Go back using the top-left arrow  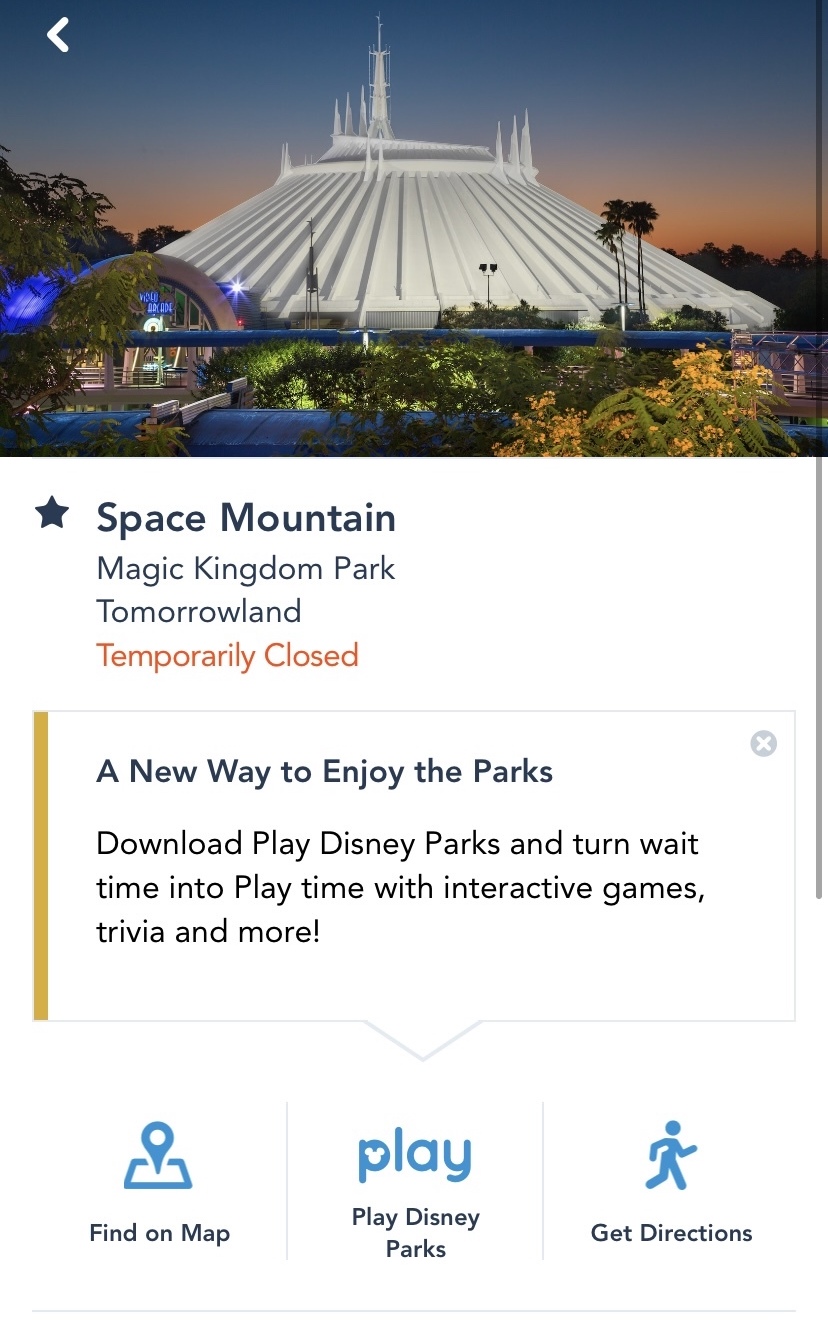click(x=58, y=35)
